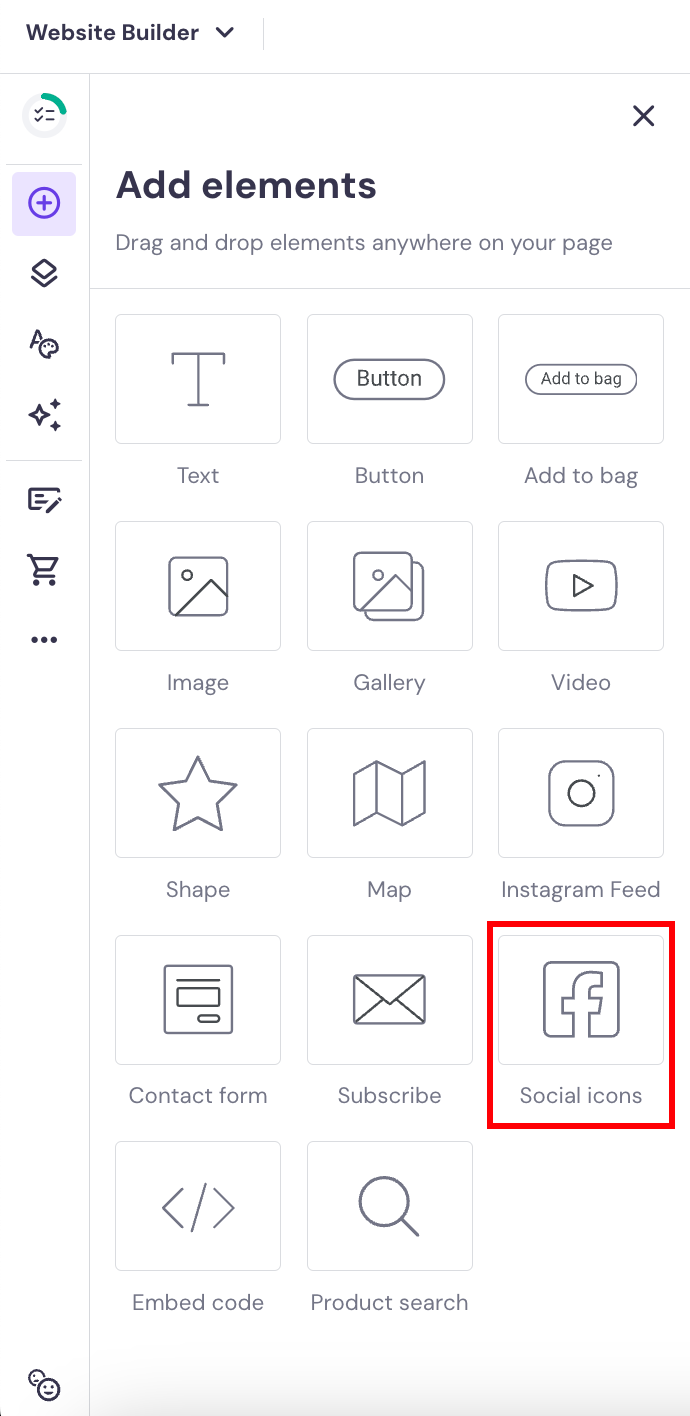Select the Text element
Screen dimensions: 690x1416
click(198, 379)
